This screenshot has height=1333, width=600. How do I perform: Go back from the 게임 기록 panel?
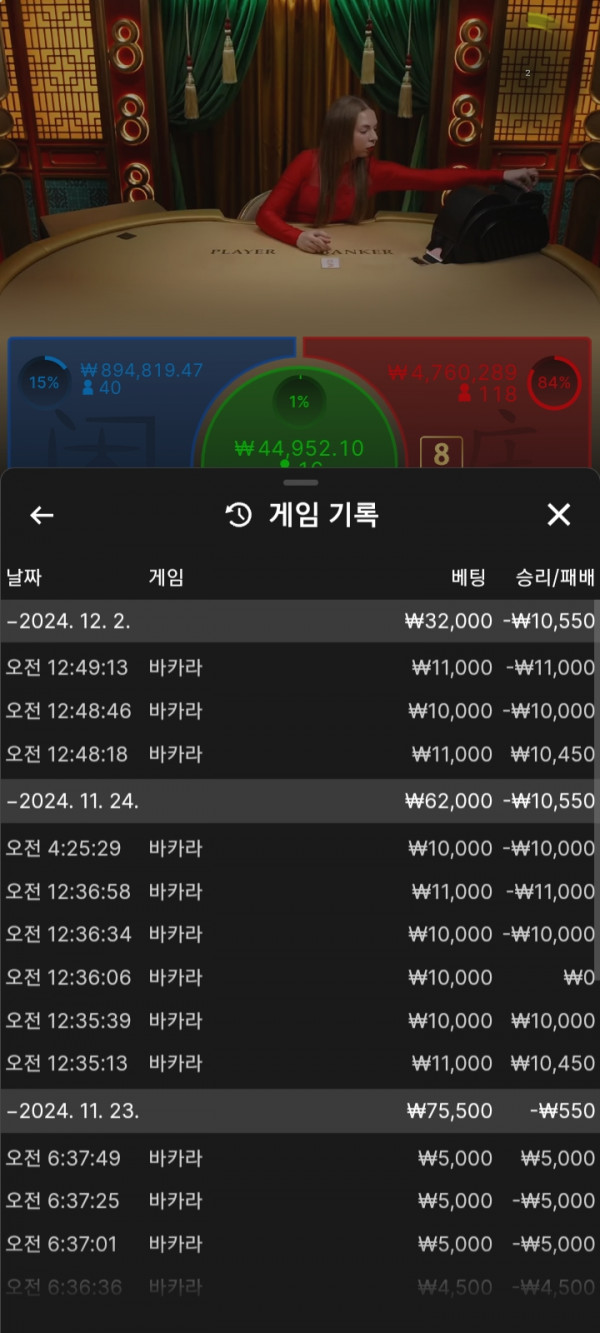click(41, 515)
